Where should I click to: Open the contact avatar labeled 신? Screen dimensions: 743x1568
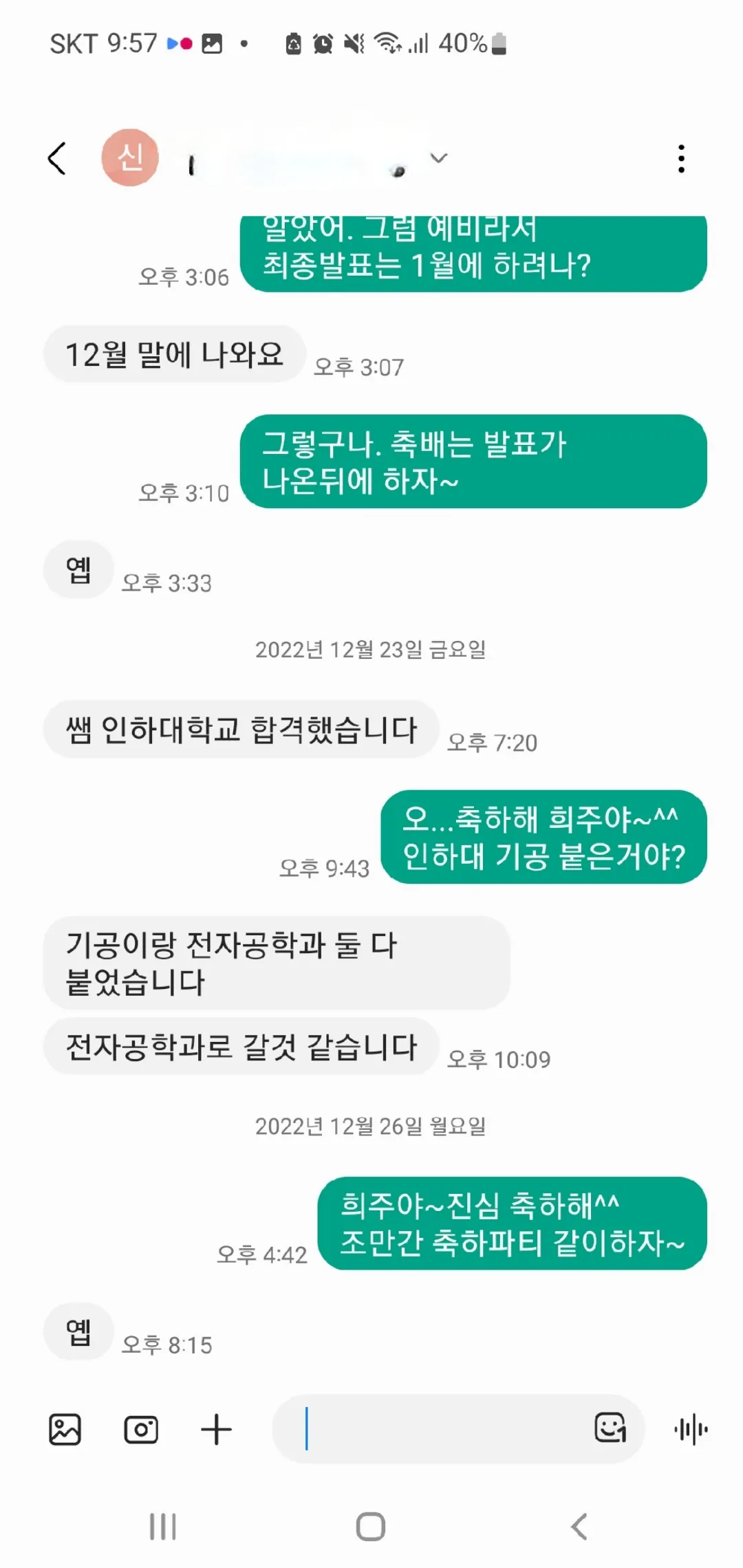(130, 157)
